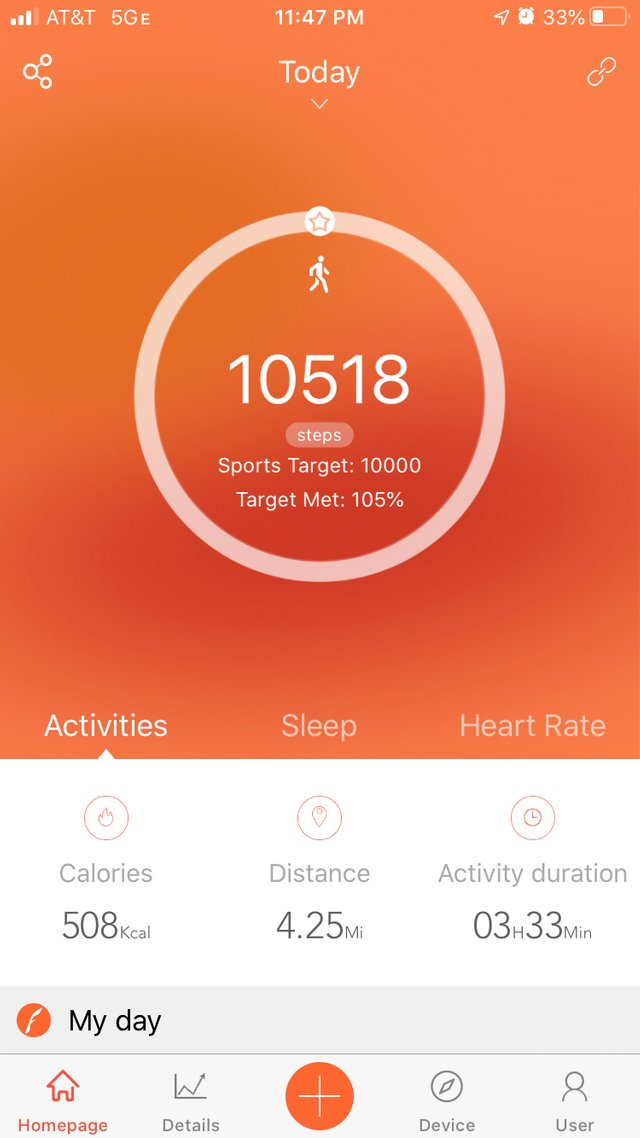This screenshot has width=640, height=1138.
Task: Open the Device tab
Action: click(x=447, y=1100)
